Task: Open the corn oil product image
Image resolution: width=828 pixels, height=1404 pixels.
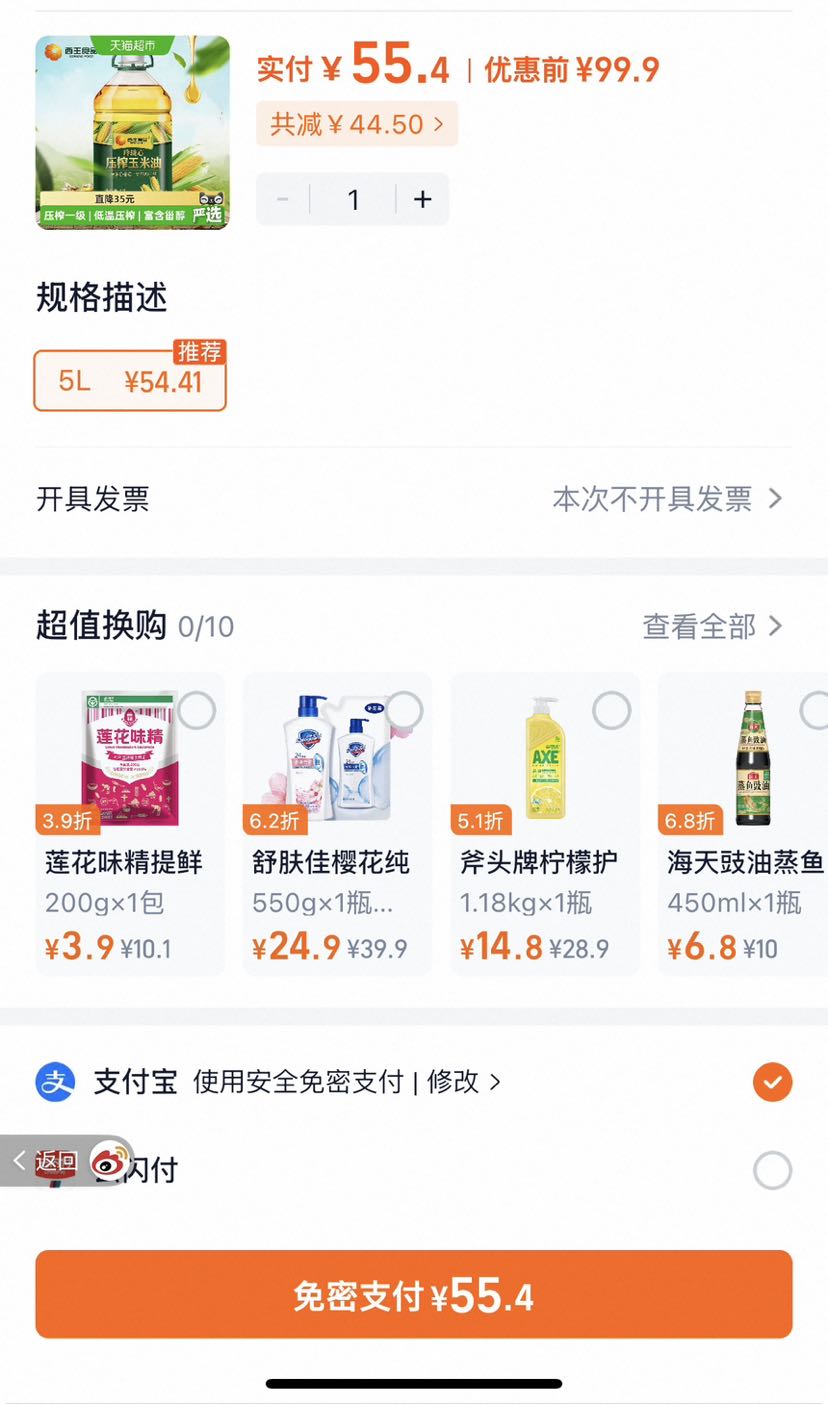Action: click(133, 132)
